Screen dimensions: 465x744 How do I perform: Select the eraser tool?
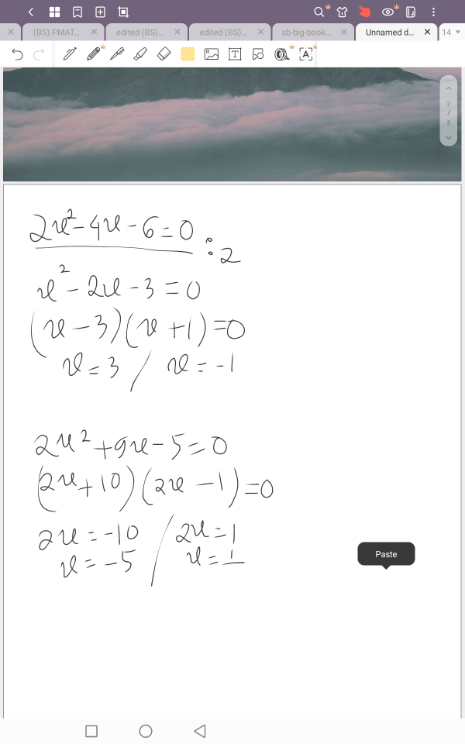pos(163,54)
